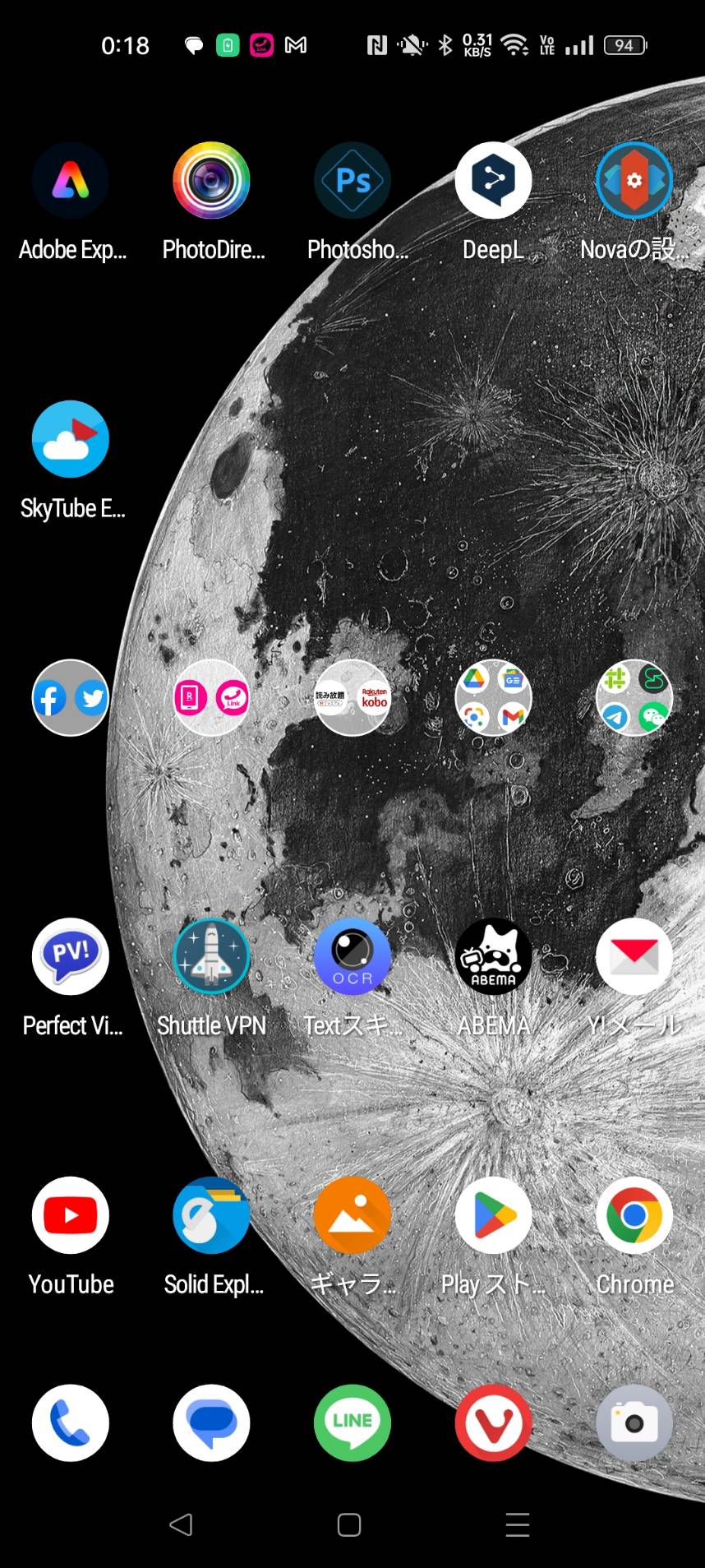Open Nova settings
The height and width of the screenshot is (1568, 705).
(x=634, y=181)
